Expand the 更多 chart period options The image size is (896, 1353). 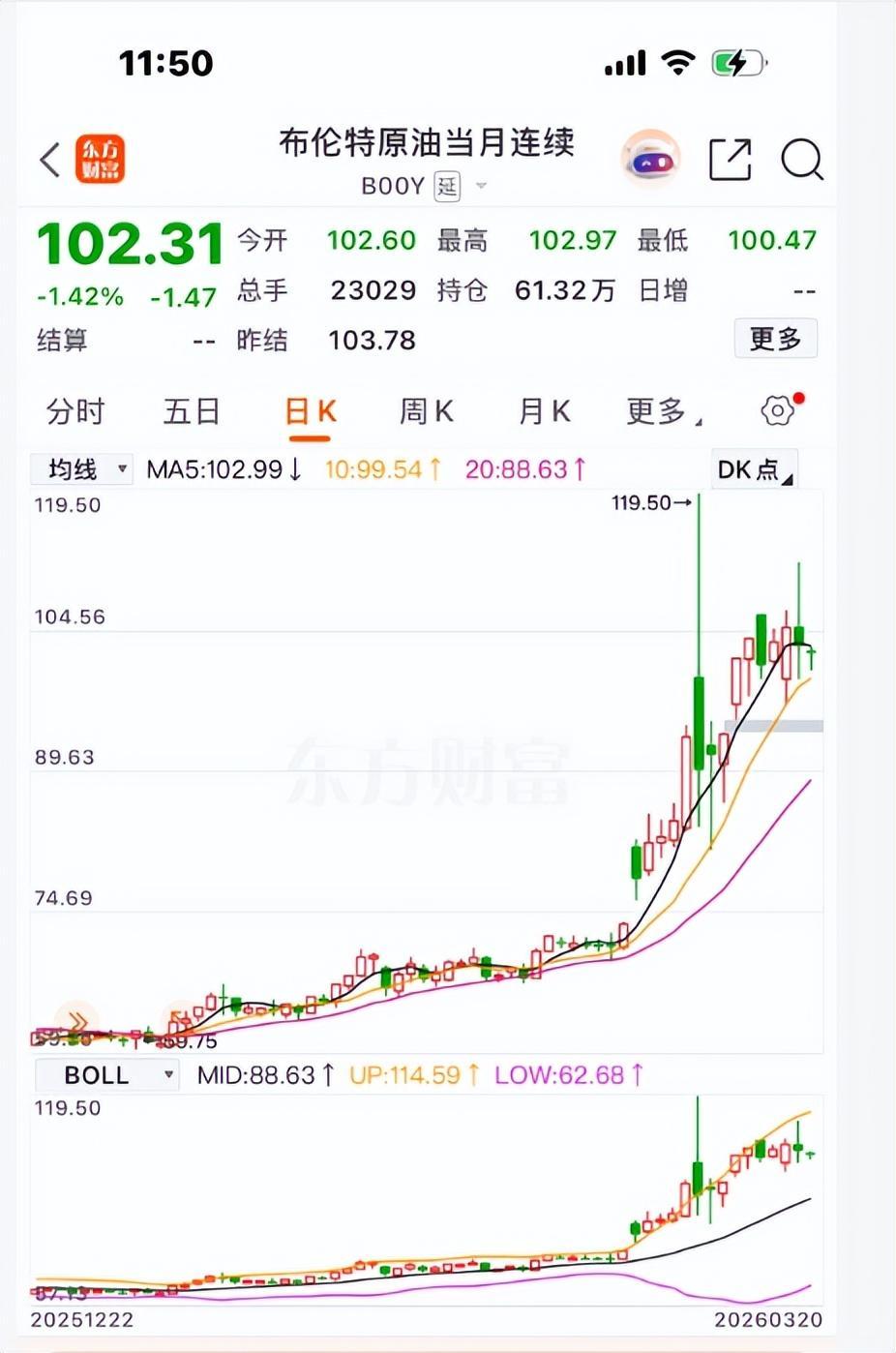coord(664,412)
